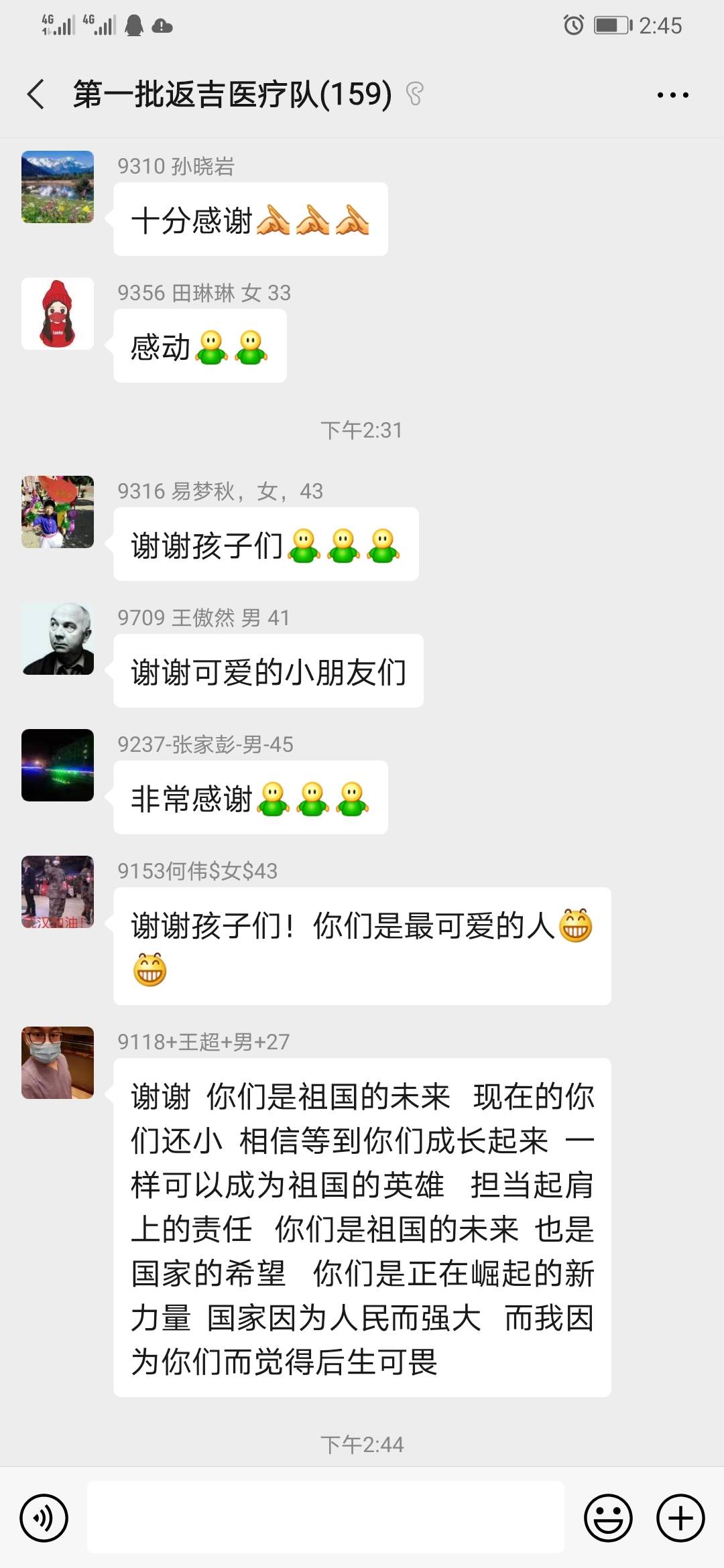
Task: Open 王超's profile avatar
Action: (58, 1063)
